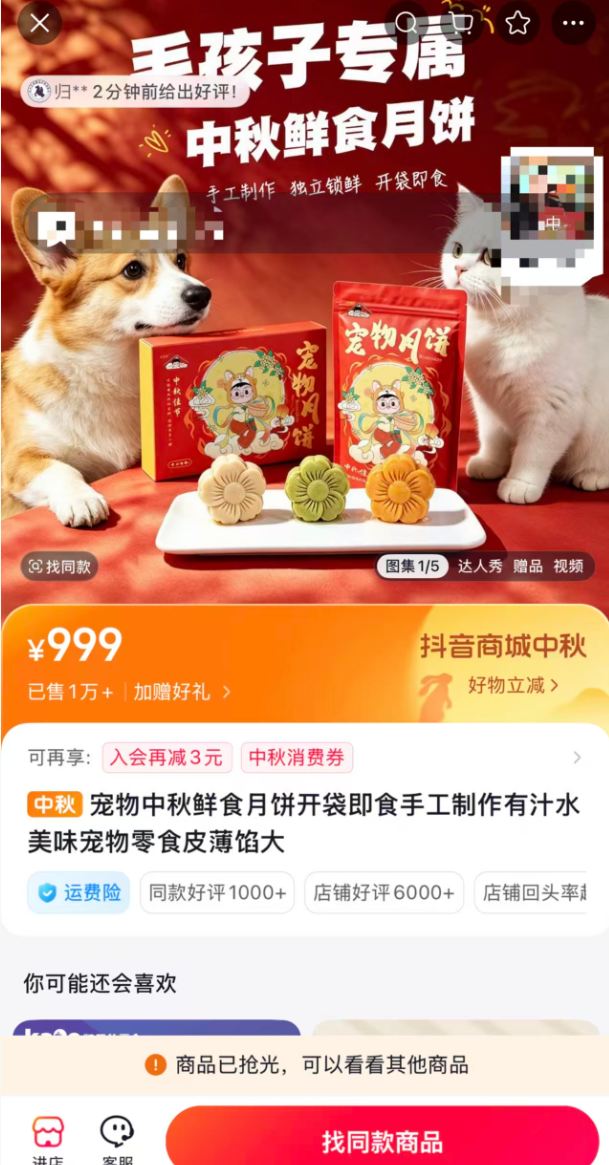Image resolution: width=609 pixels, height=1165 pixels.
Task: Switch to the 视频 media tab
Action: (x=568, y=566)
